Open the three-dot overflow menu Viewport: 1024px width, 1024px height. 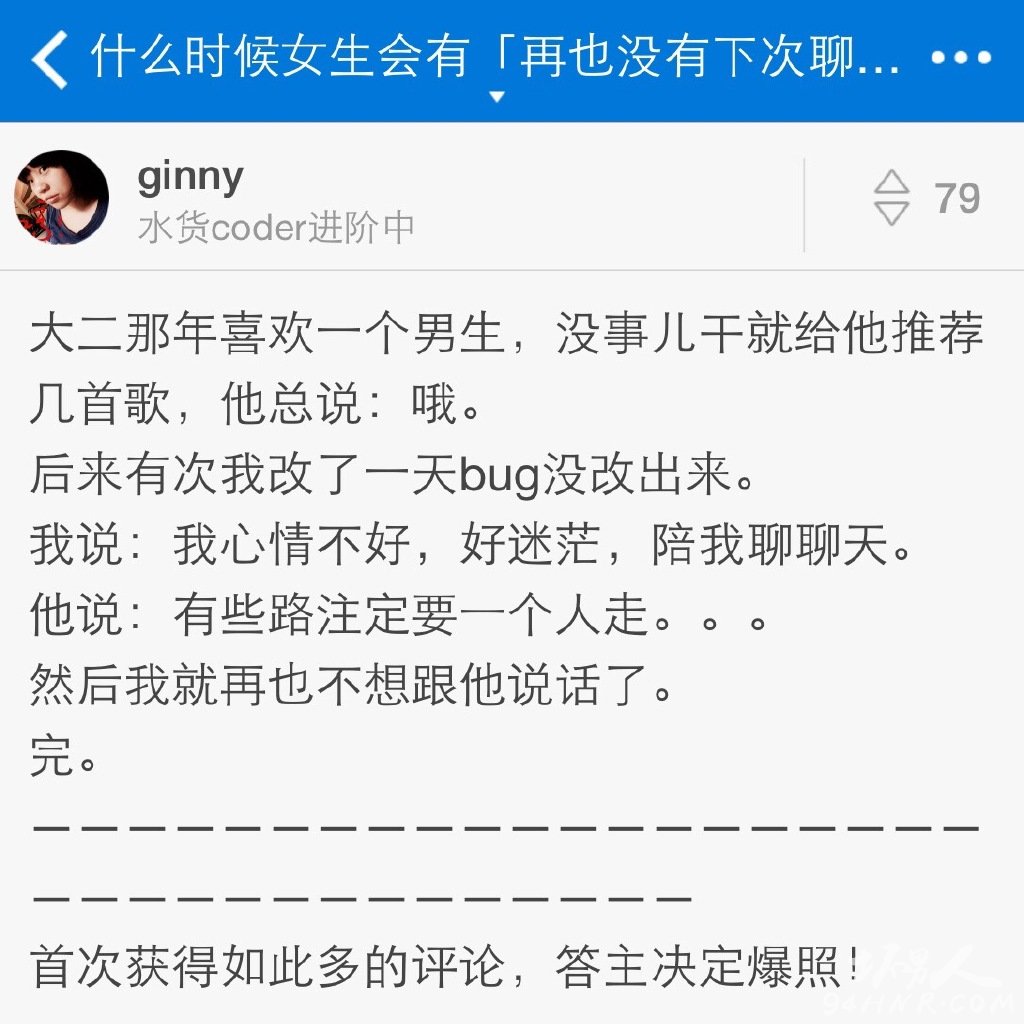(x=960, y=58)
